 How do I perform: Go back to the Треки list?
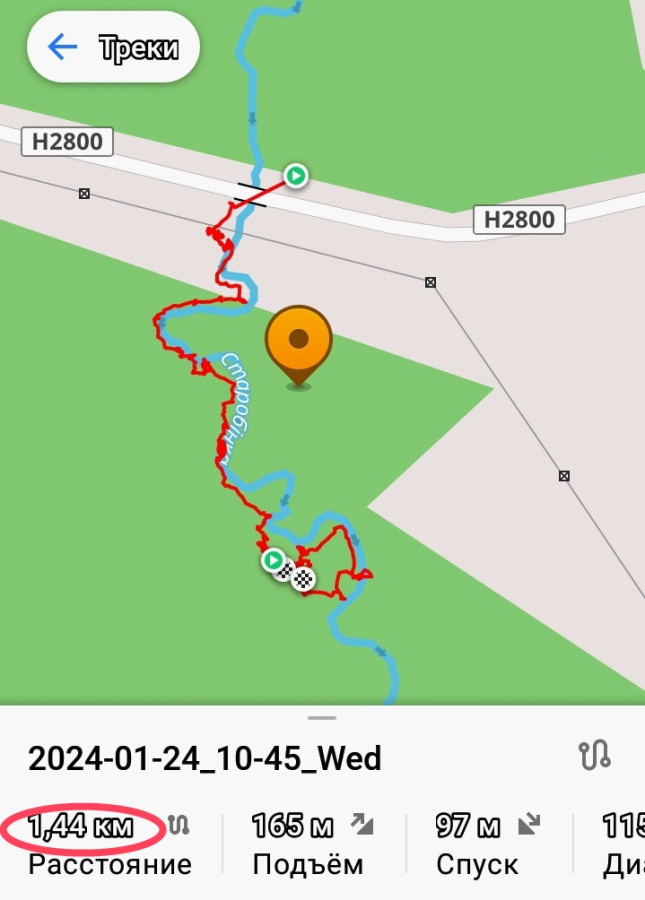point(113,47)
